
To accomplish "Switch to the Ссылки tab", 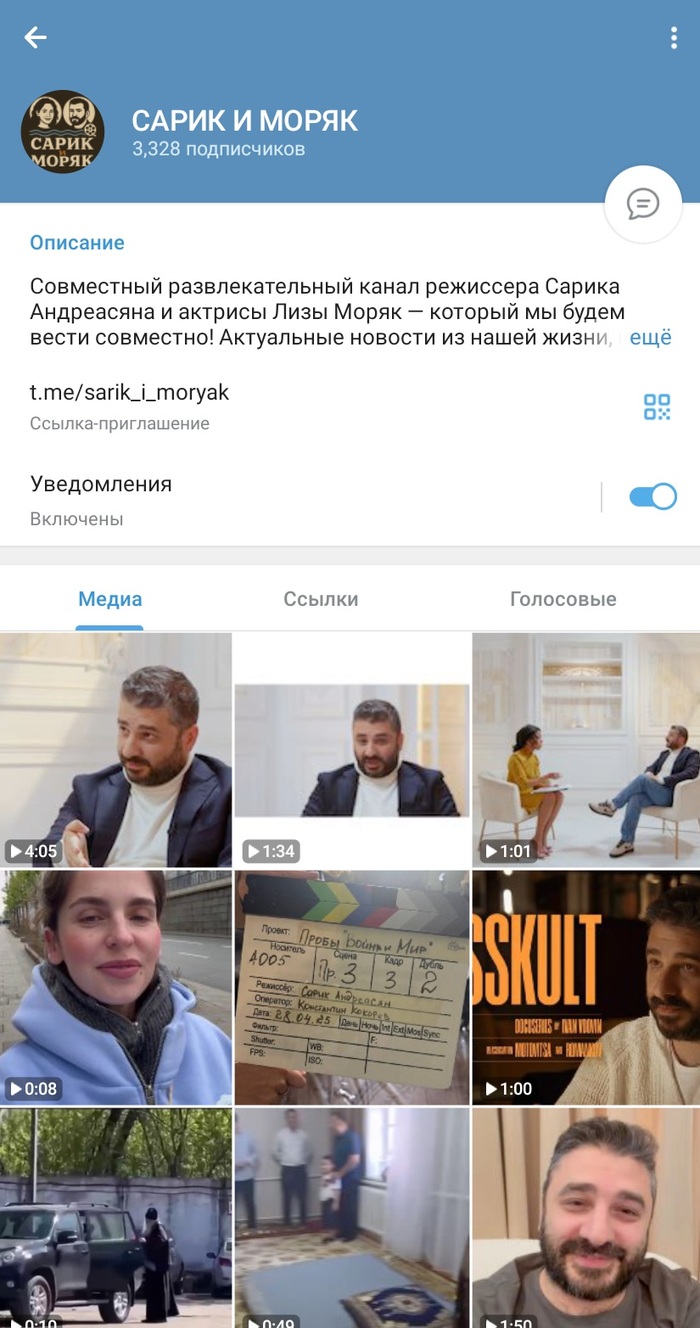I will tap(320, 599).
